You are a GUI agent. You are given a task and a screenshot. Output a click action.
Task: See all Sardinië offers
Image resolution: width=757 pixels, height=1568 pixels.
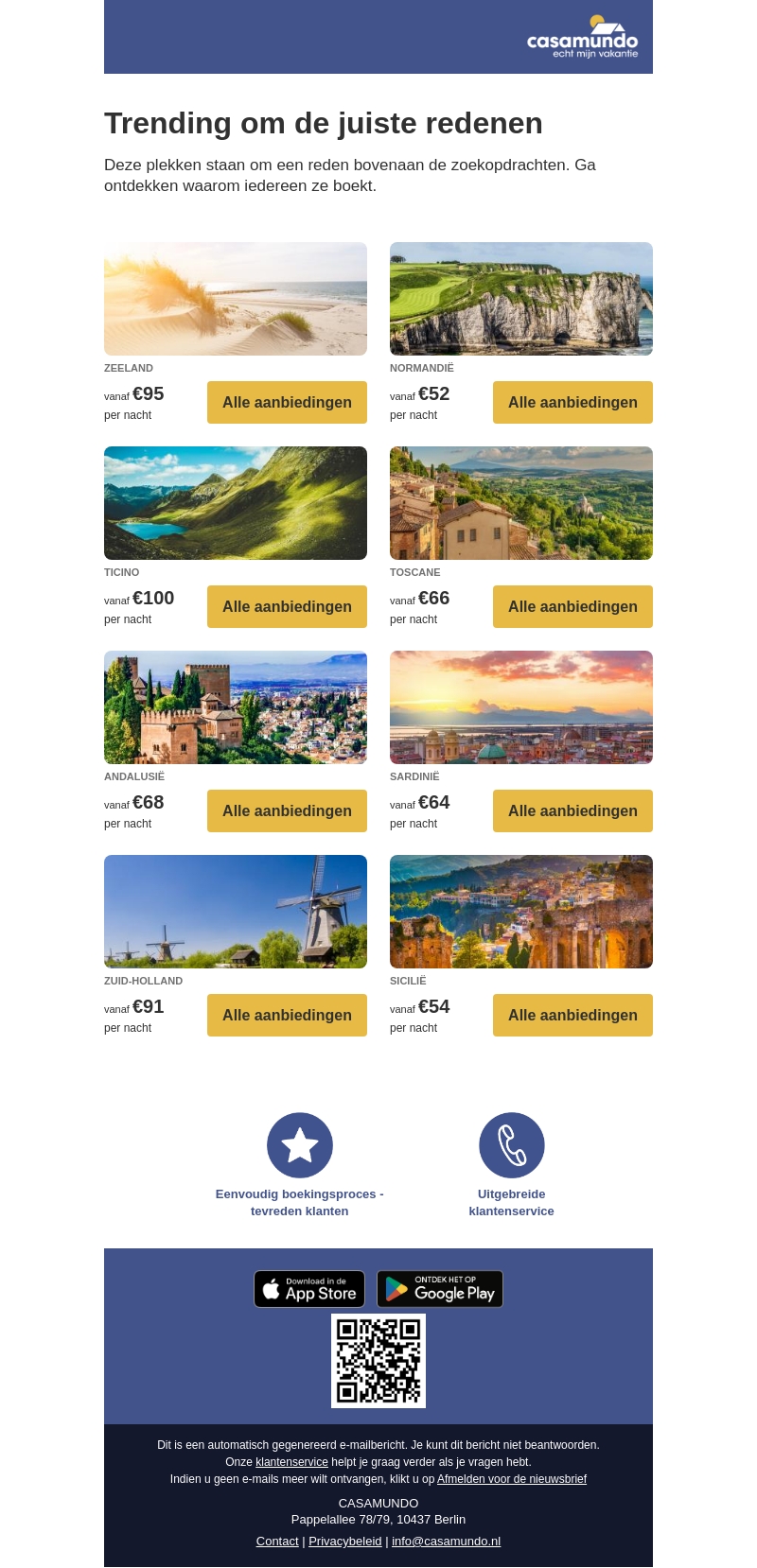(x=572, y=810)
